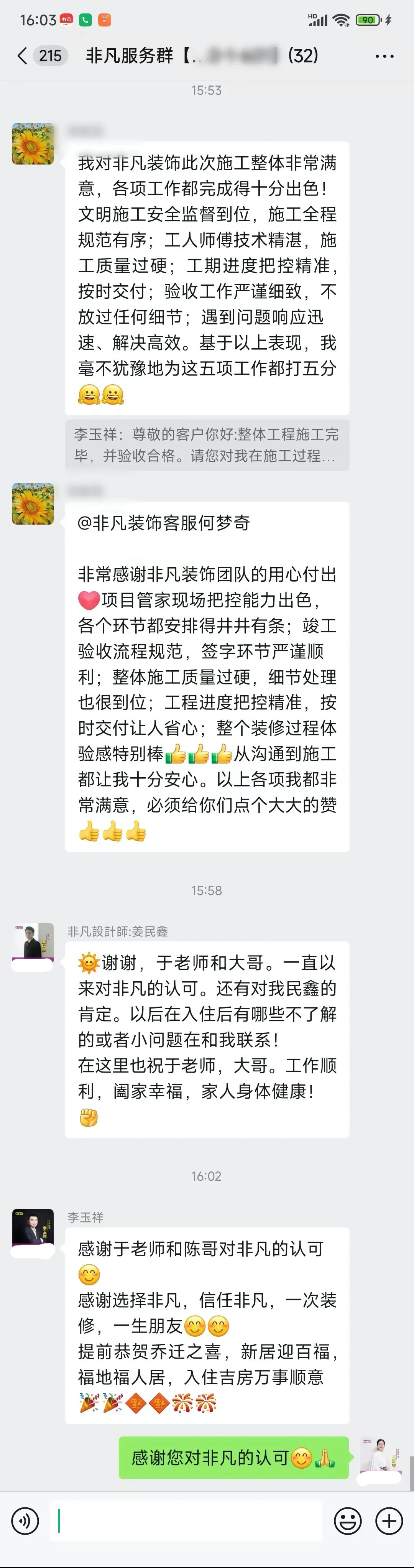Switch to voice message input

coord(25,1521)
